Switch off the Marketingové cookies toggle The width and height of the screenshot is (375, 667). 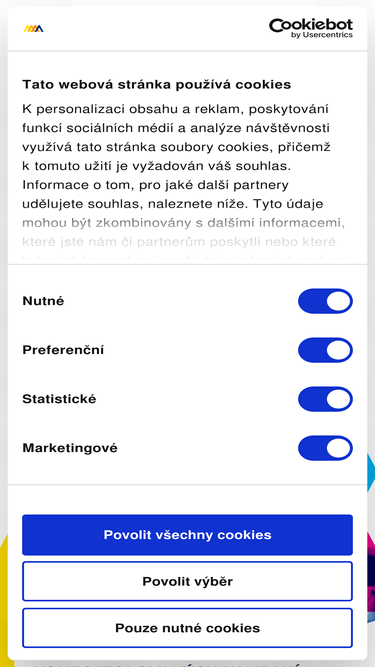[325, 448]
